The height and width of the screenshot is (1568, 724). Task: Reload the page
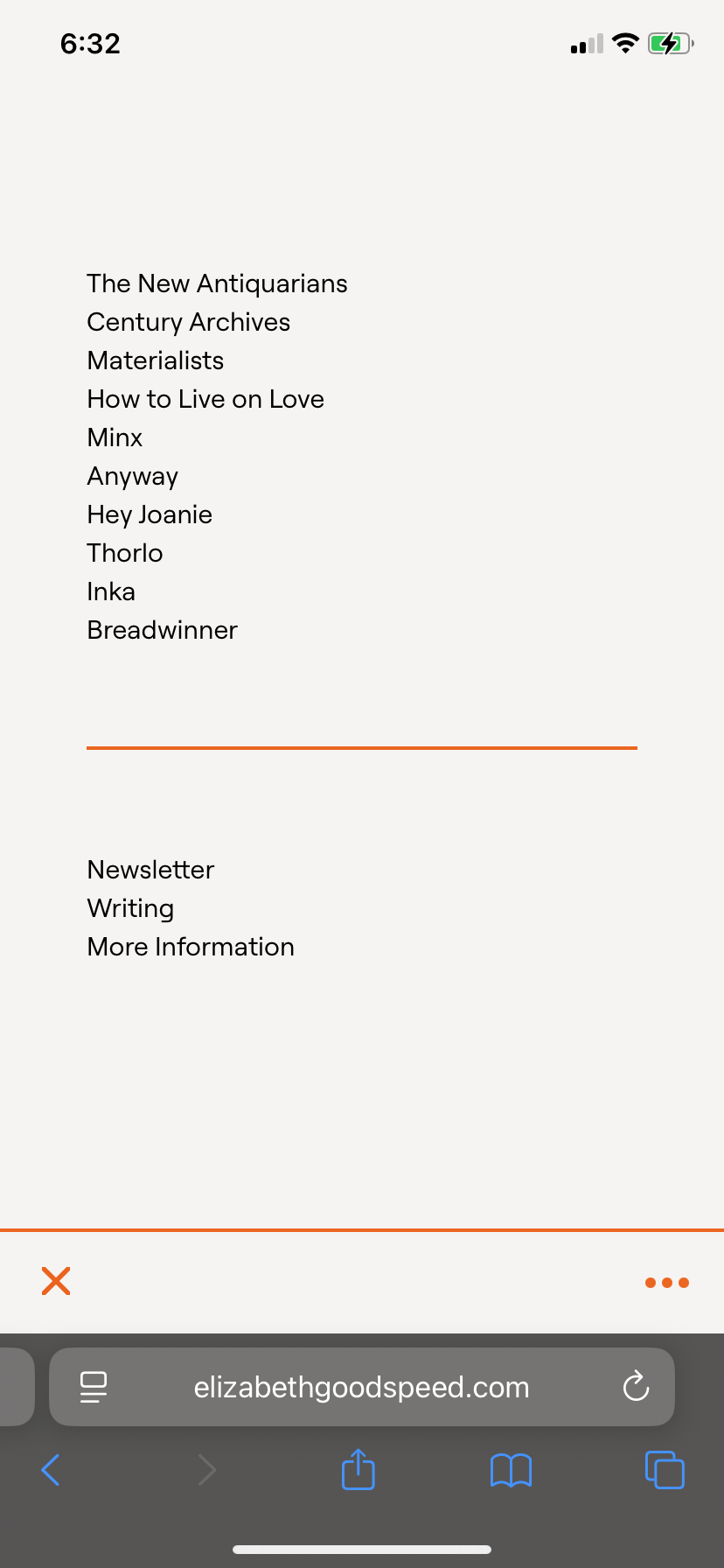click(x=636, y=1386)
